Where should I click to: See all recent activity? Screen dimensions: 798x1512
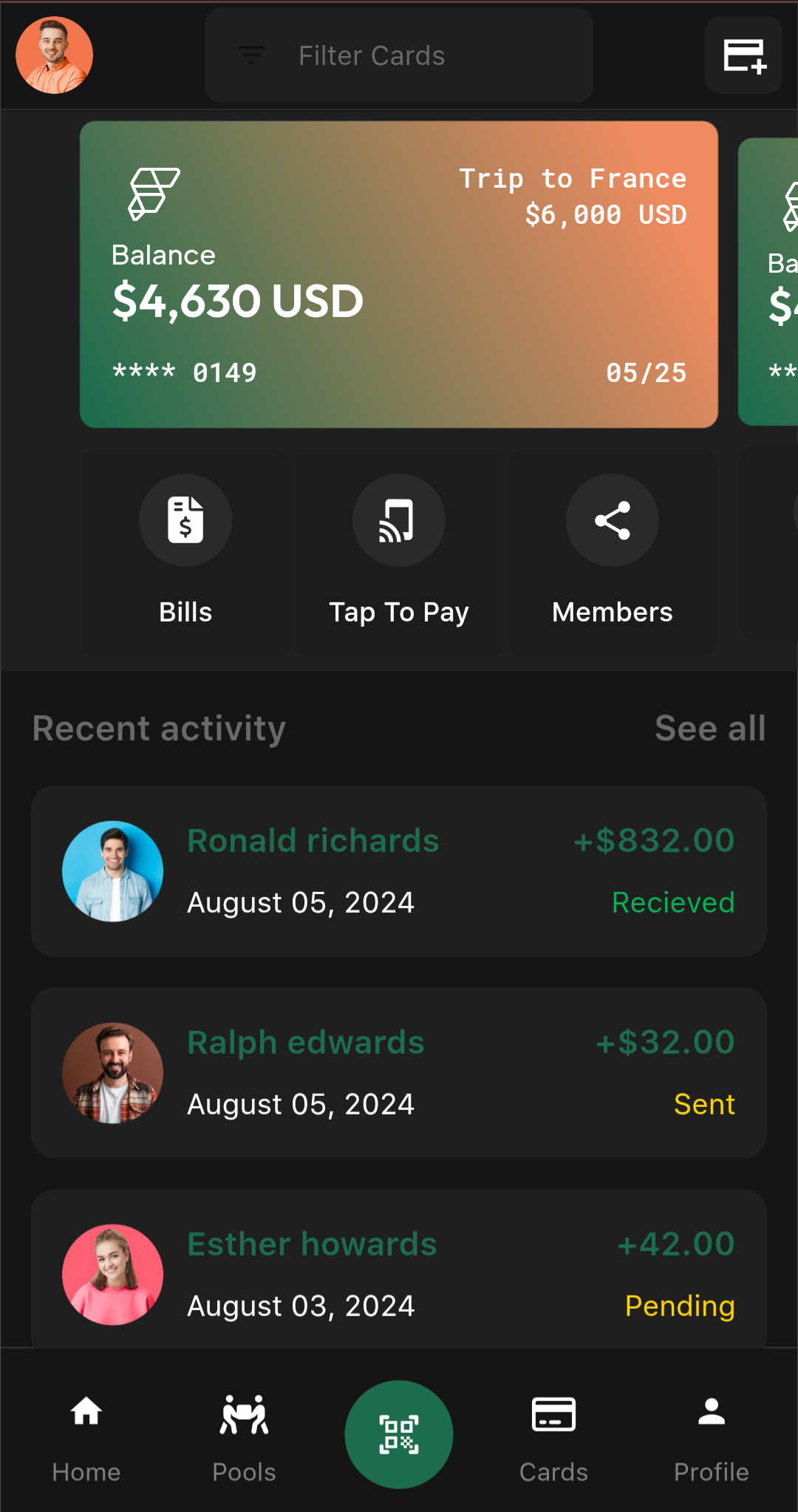[709, 729]
